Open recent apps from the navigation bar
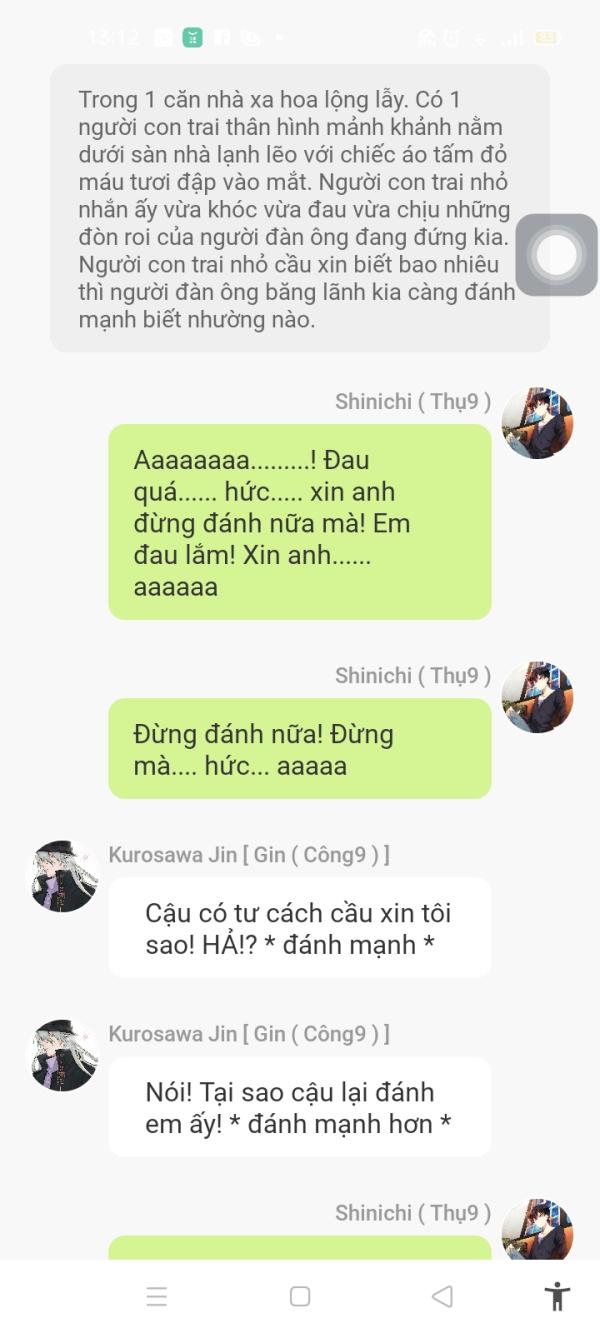 [157, 1297]
